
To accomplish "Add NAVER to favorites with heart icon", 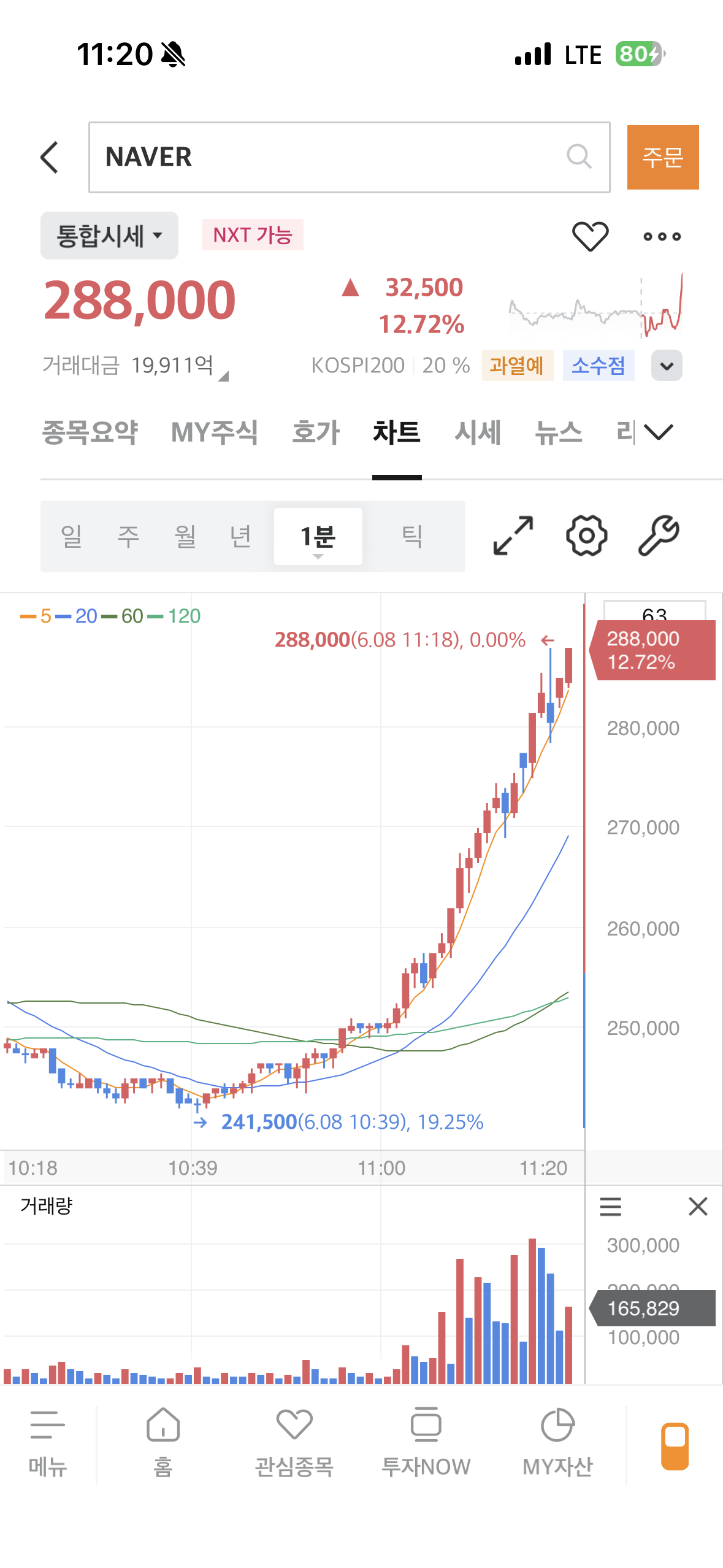I will [x=590, y=236].
